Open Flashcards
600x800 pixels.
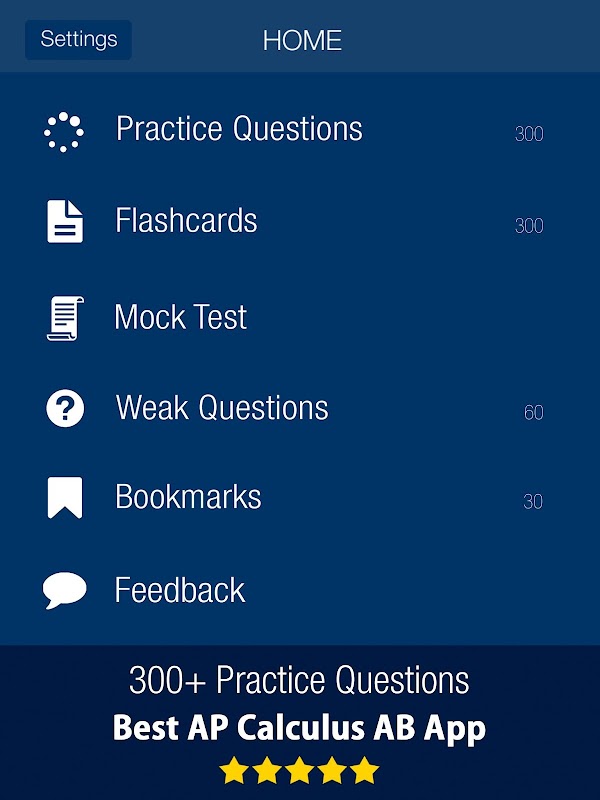pos(186,221)
